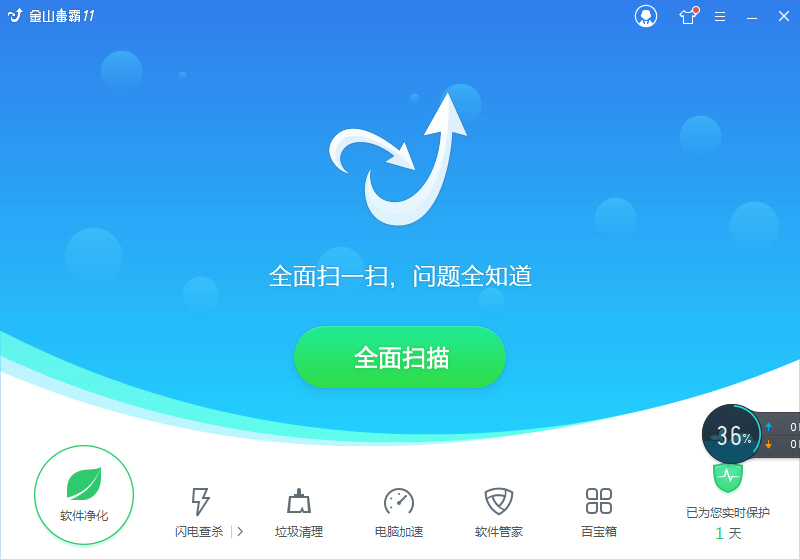Start the full scan (全面扫描)
The width and height of the screenshot is (800, 560).
pos(400,357)
